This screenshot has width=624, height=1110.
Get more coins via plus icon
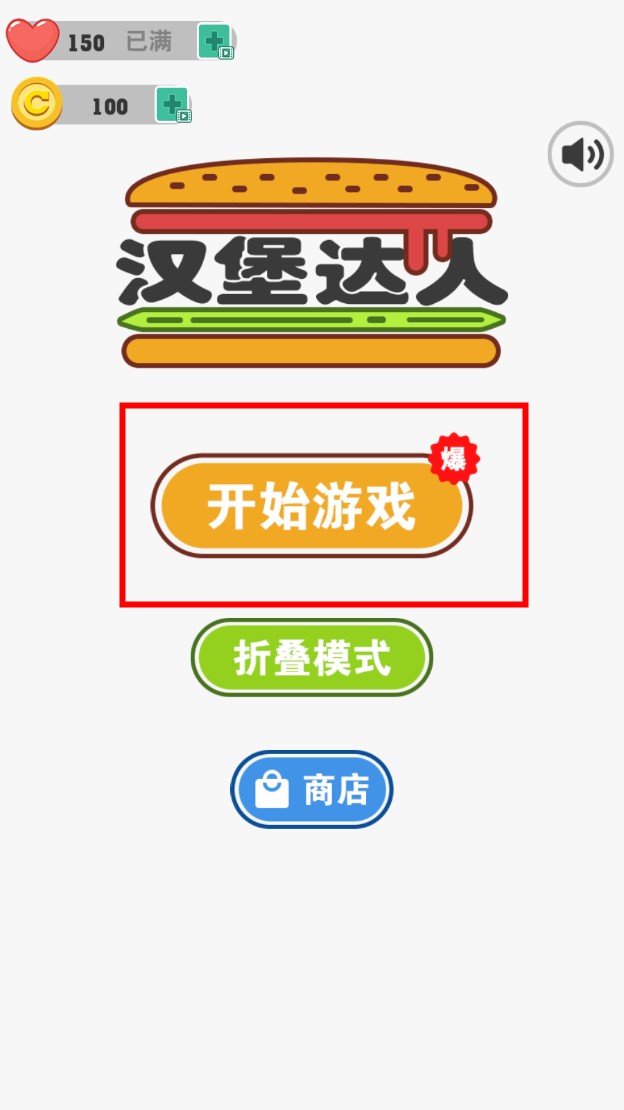172,105
